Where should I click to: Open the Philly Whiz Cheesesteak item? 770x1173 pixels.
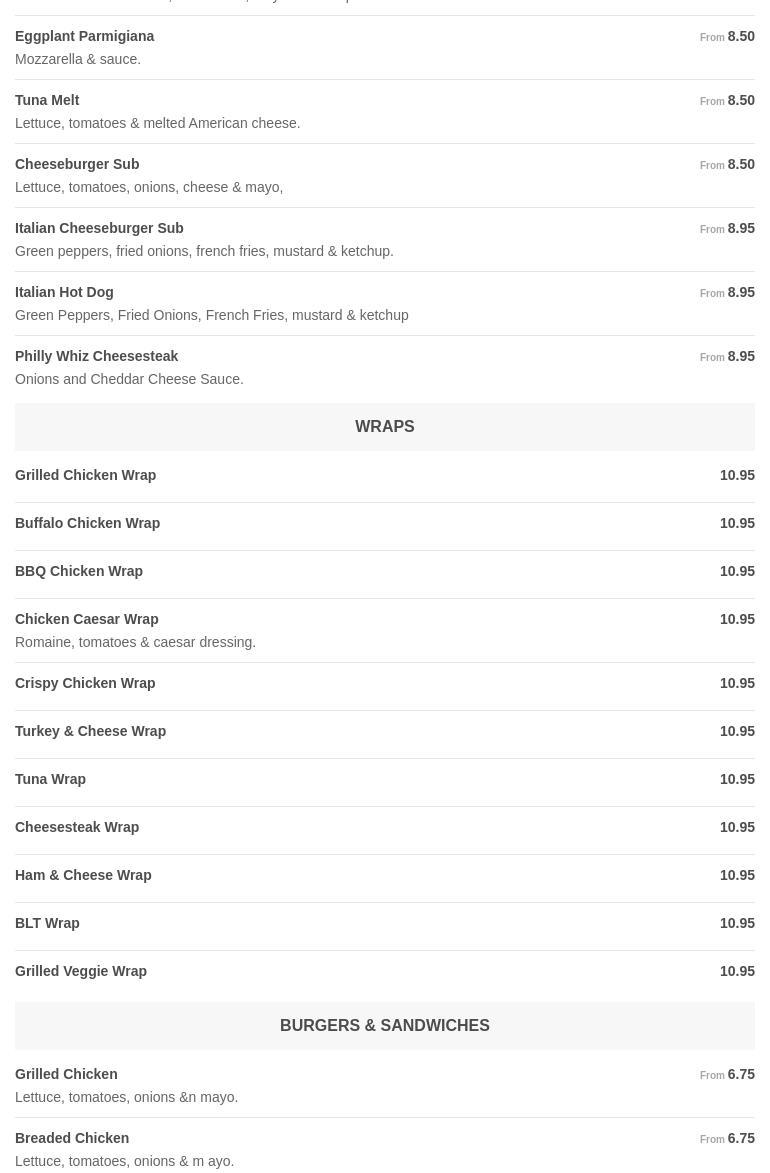pos(97,357)
